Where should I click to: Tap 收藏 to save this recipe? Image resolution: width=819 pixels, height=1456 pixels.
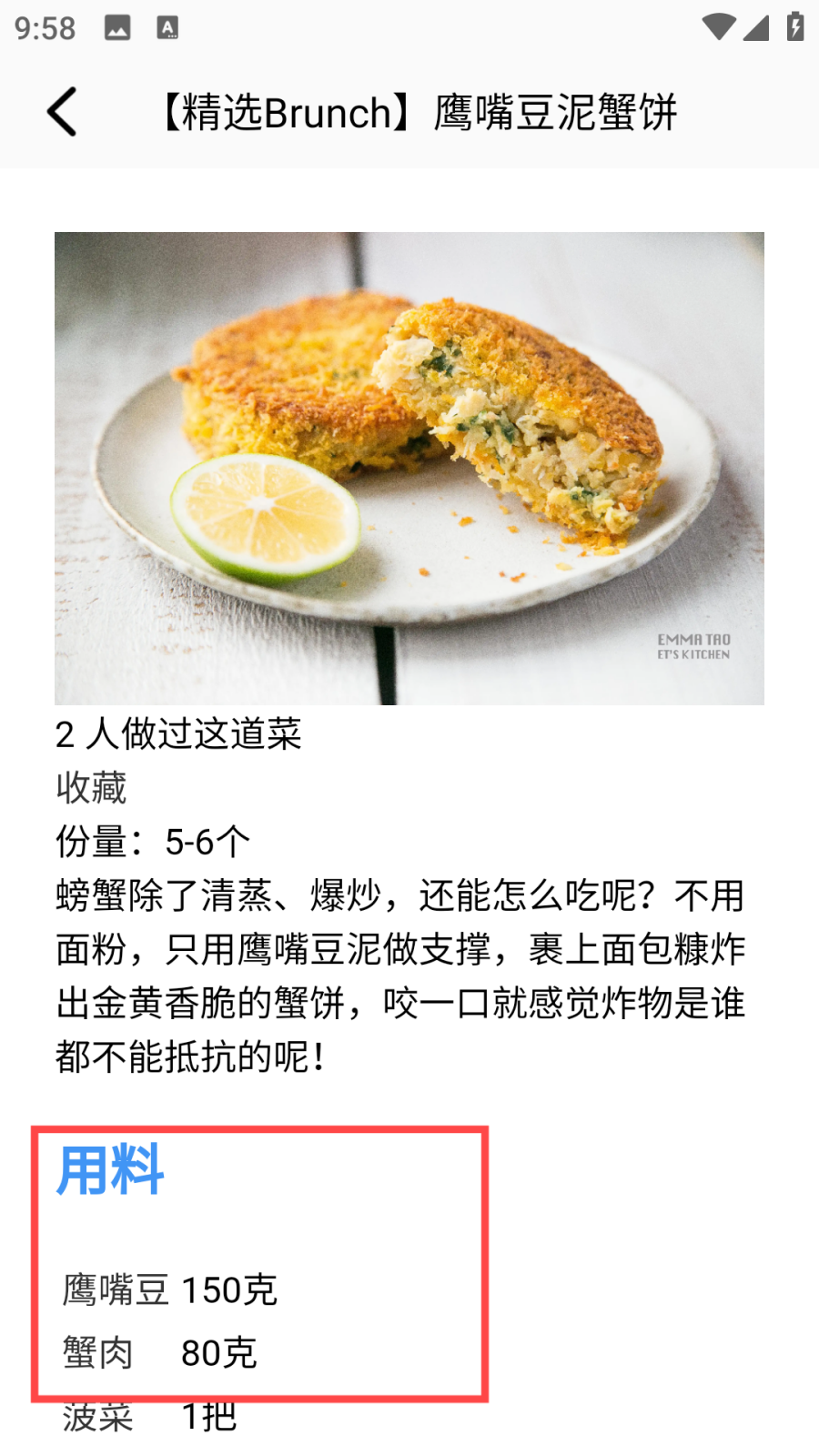tap(91, 788)
